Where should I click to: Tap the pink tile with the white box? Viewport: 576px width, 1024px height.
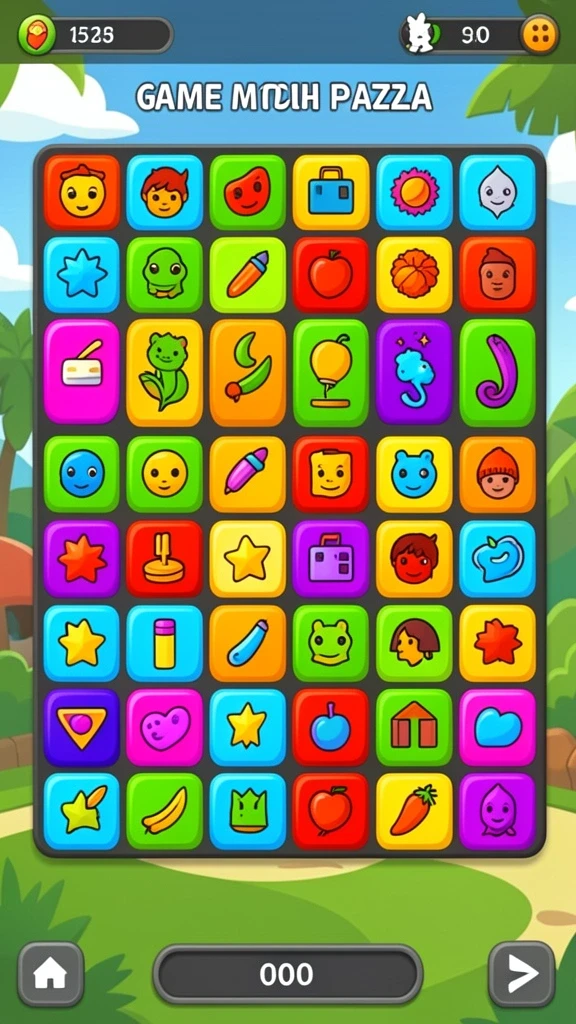click(82, 371)
